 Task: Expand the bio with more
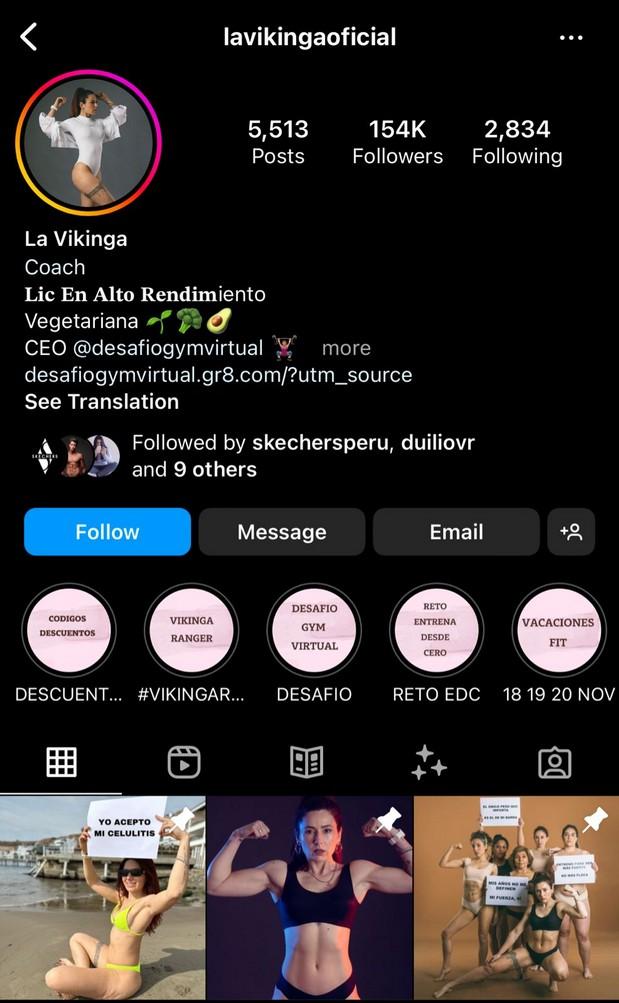346,348
